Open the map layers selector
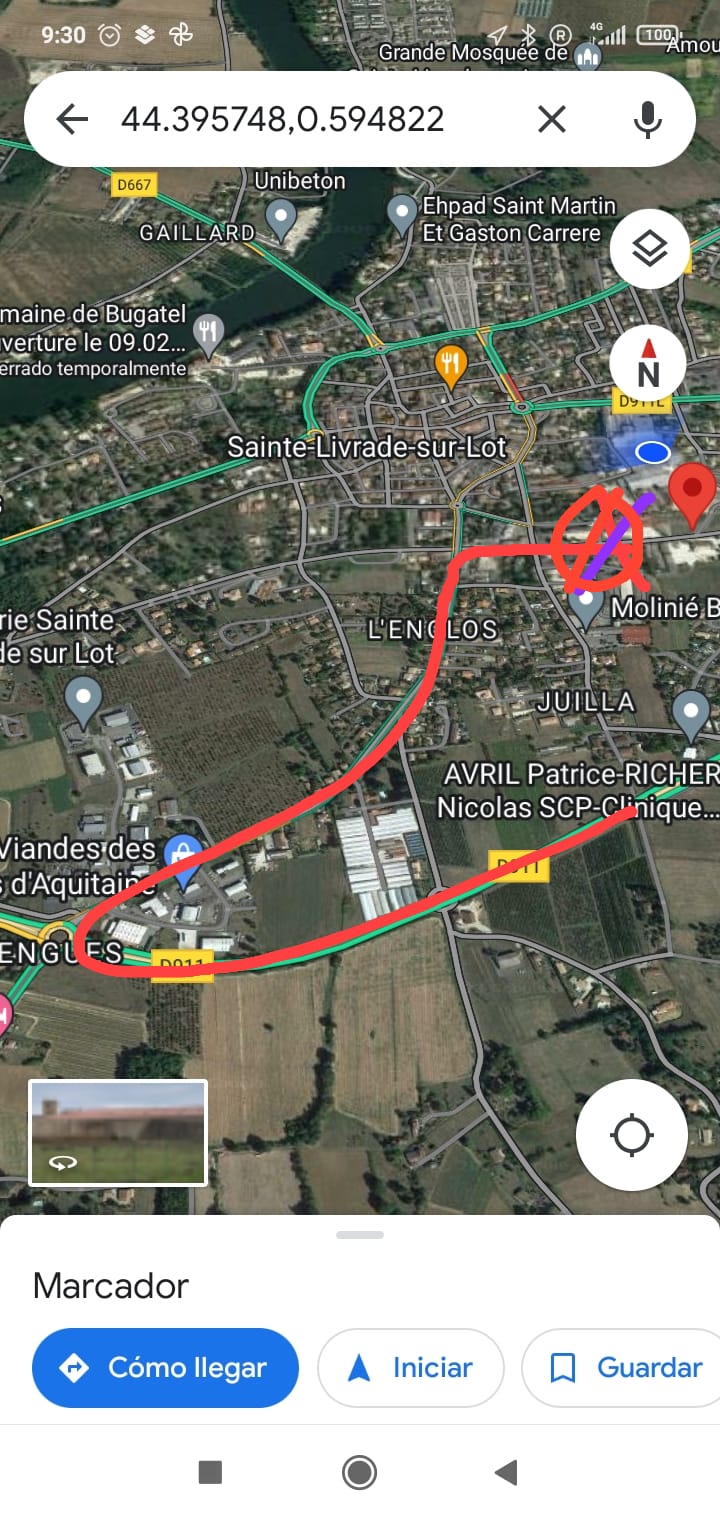720x1520 pixels. [x=650, y=248]
